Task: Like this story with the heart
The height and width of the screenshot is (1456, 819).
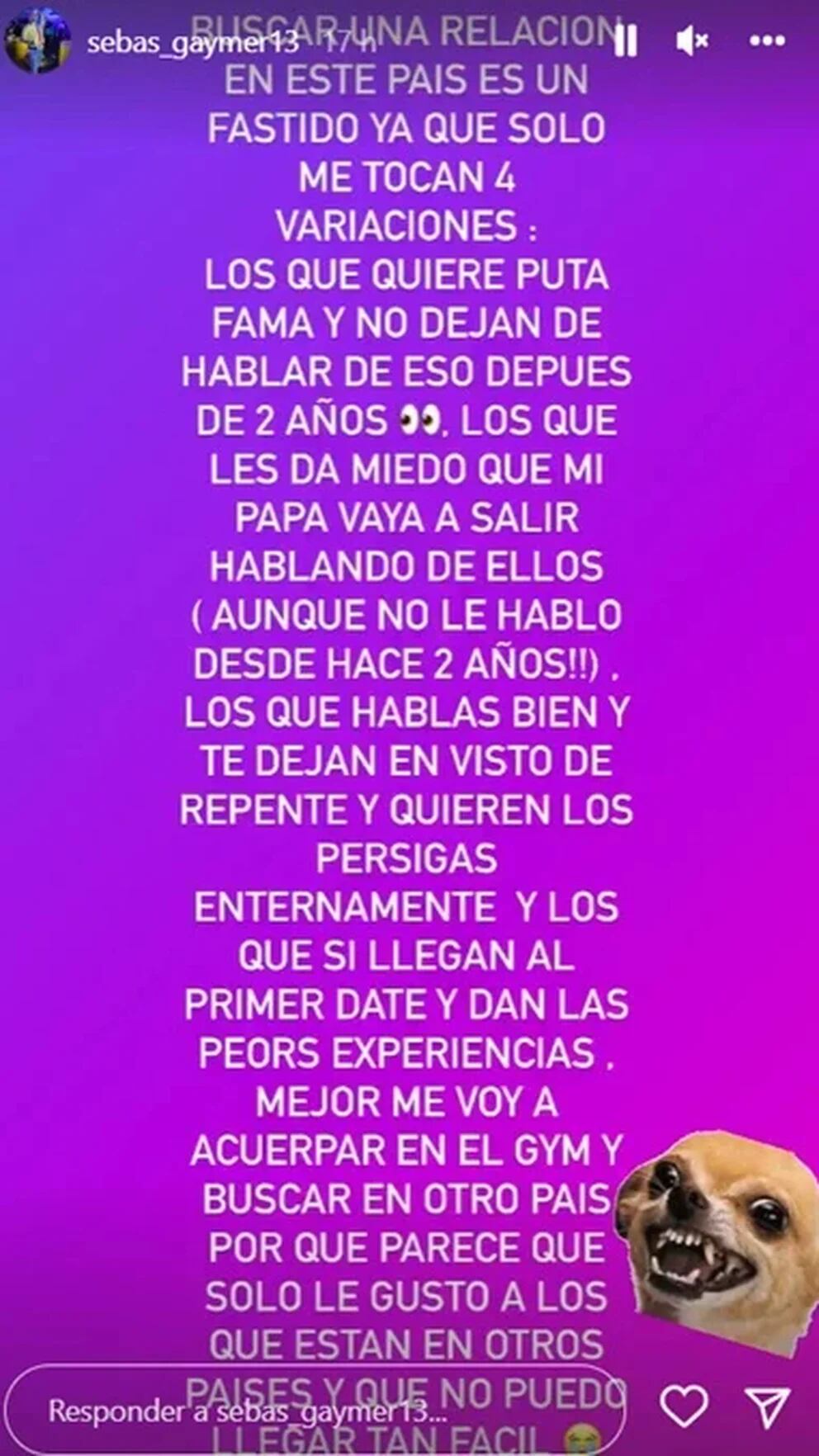Action: pyautogui.click(x=685, y=1406)
